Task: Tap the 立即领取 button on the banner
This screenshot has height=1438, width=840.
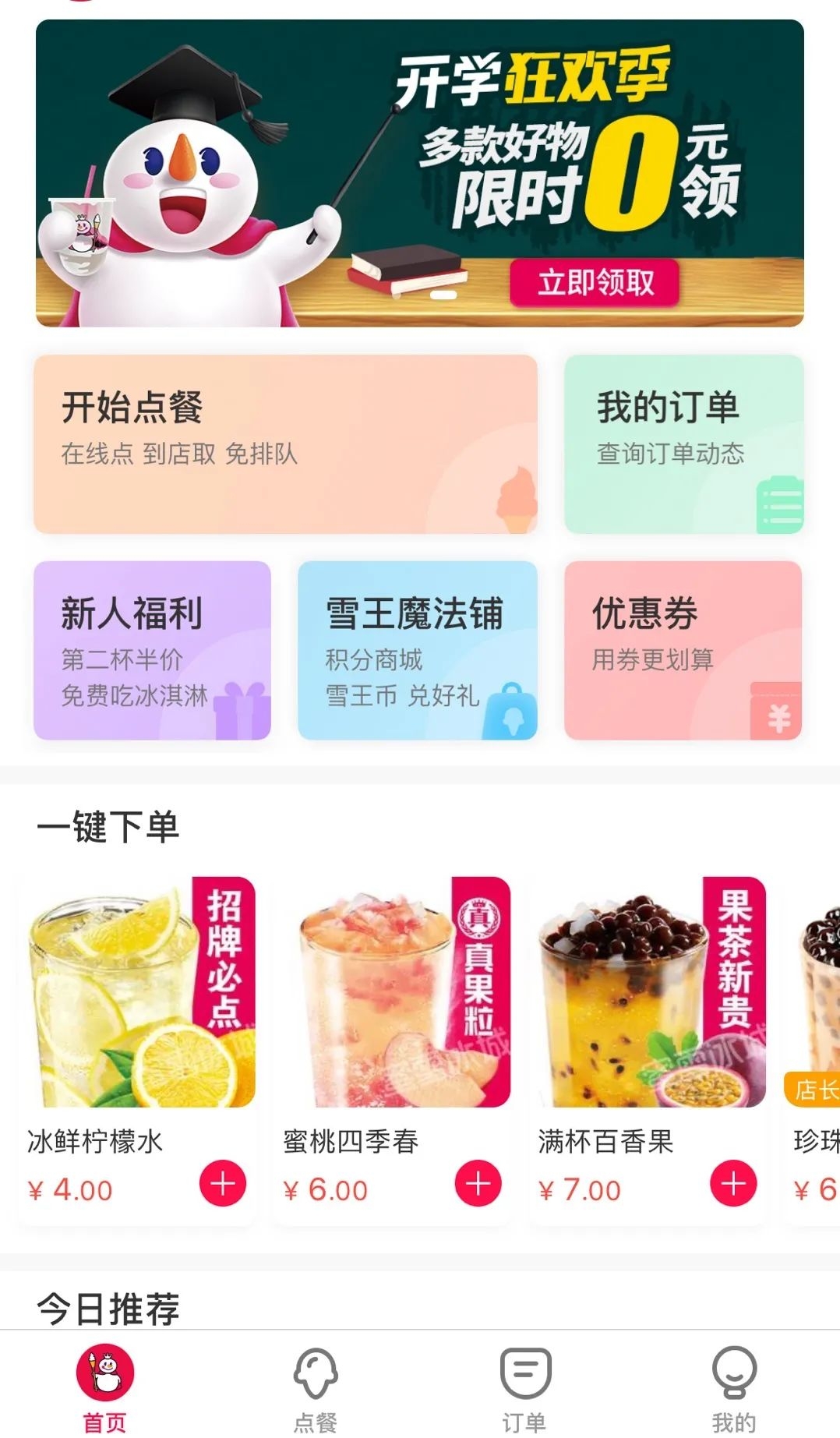Action: tap(595, 282)
